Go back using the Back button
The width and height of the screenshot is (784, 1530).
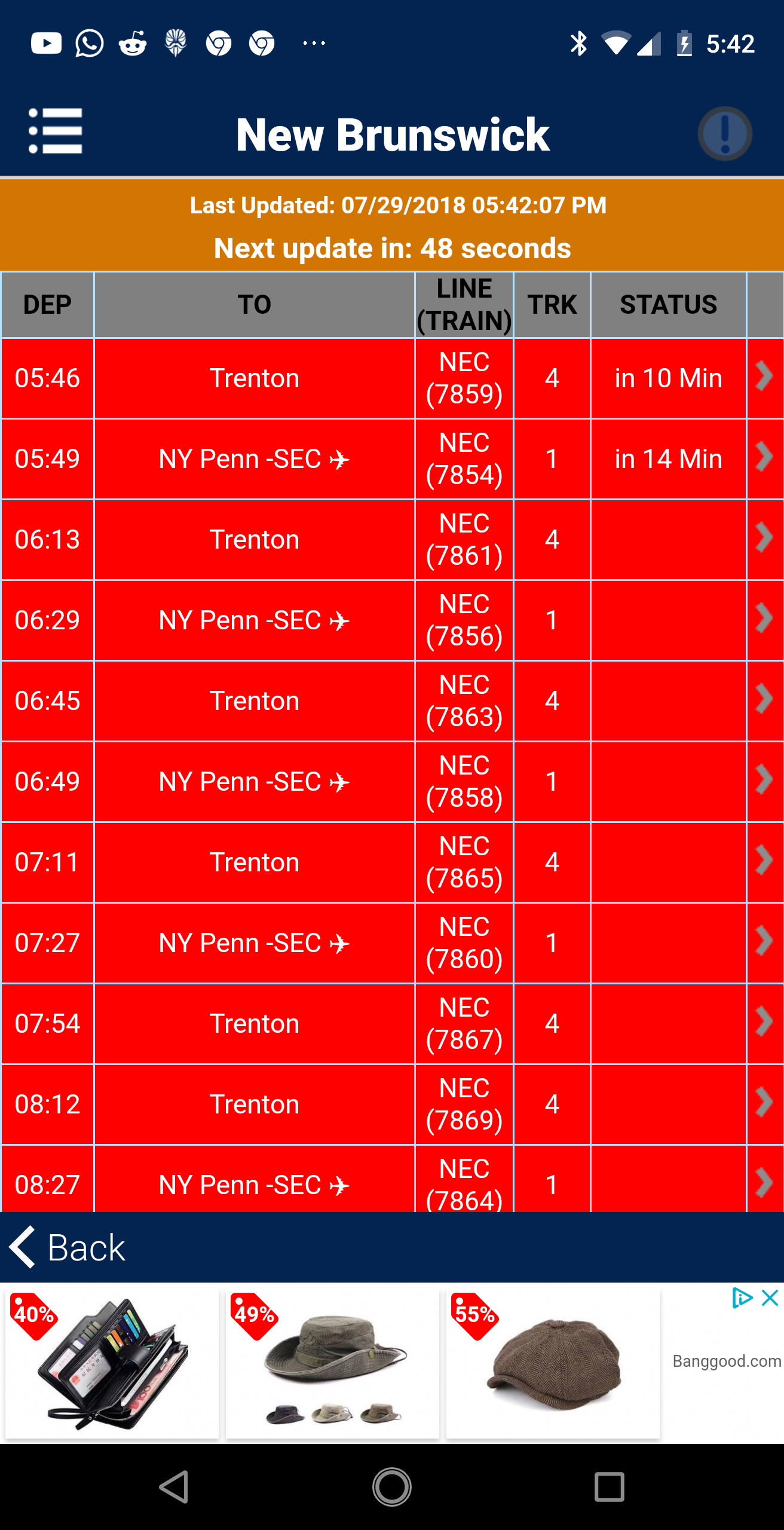tap(67, 1248)
